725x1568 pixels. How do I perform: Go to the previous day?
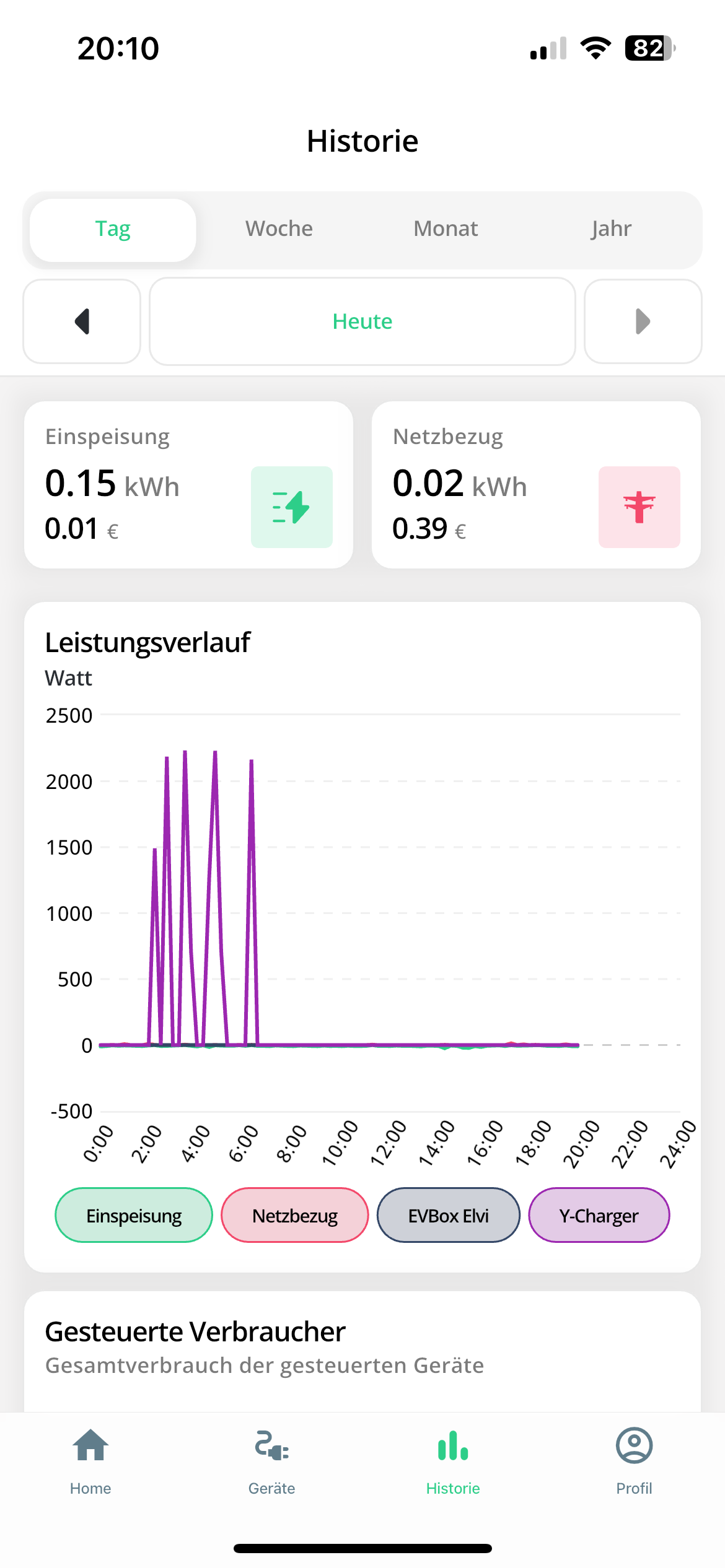[82, 321]
